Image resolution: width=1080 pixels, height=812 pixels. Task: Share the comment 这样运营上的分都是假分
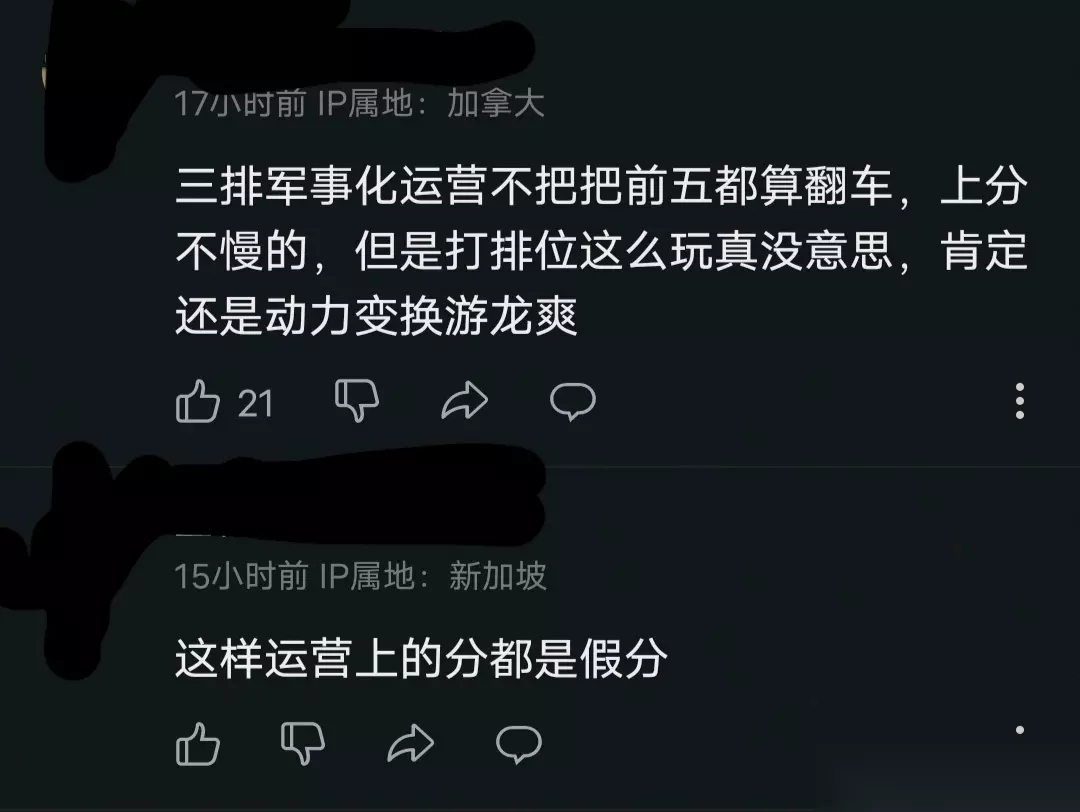tap(411, 744)
